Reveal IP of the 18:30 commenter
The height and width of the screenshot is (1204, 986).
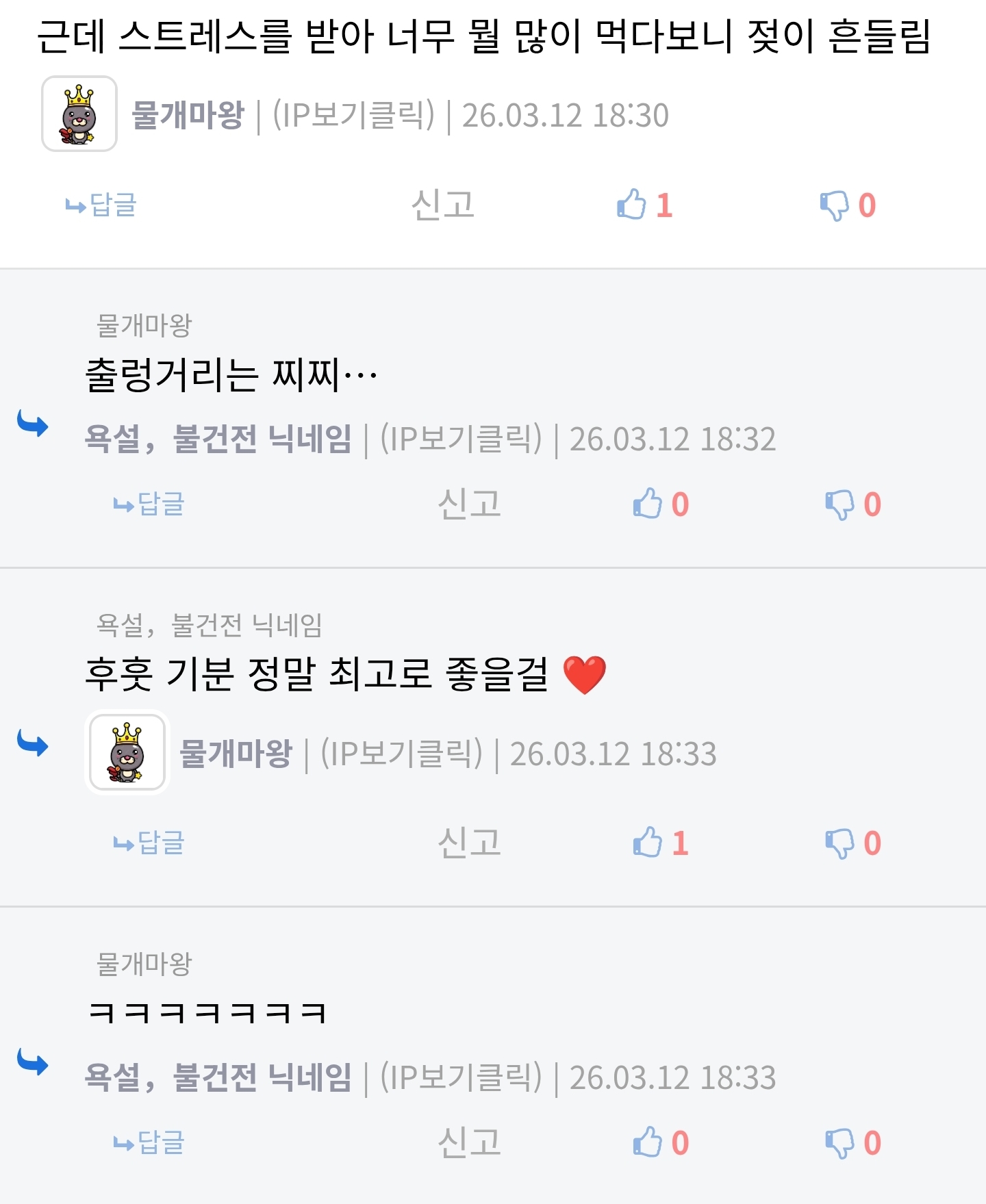[x=353, y=115]
